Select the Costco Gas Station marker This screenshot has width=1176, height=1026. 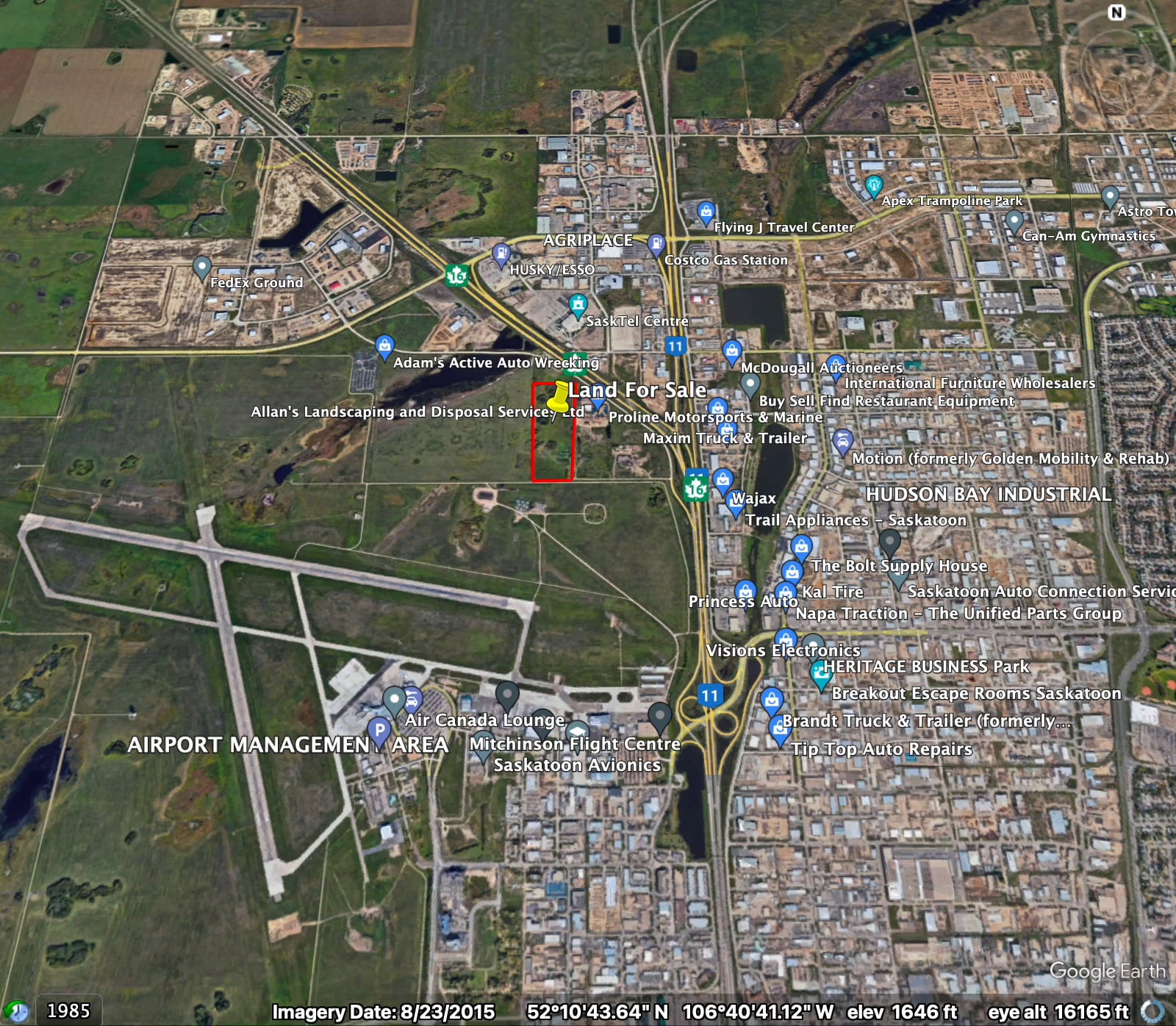click(x=656, y=244)
